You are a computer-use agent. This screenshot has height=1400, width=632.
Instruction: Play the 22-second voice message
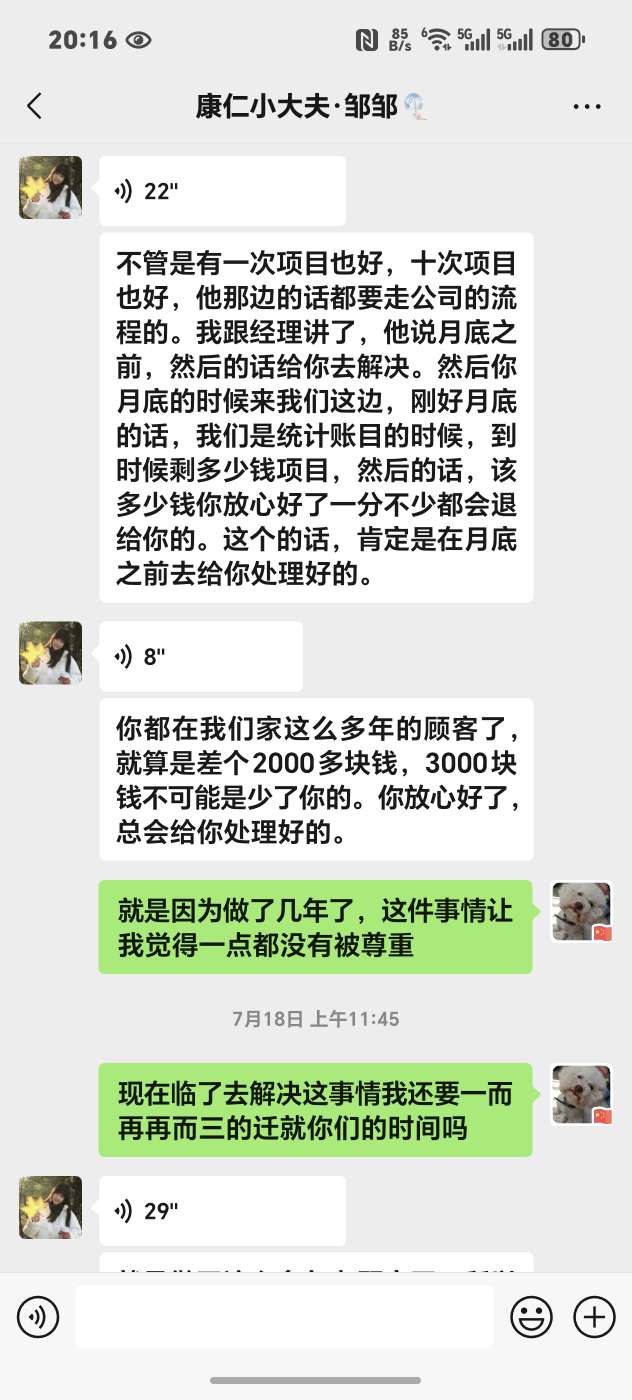click(222, 191)
